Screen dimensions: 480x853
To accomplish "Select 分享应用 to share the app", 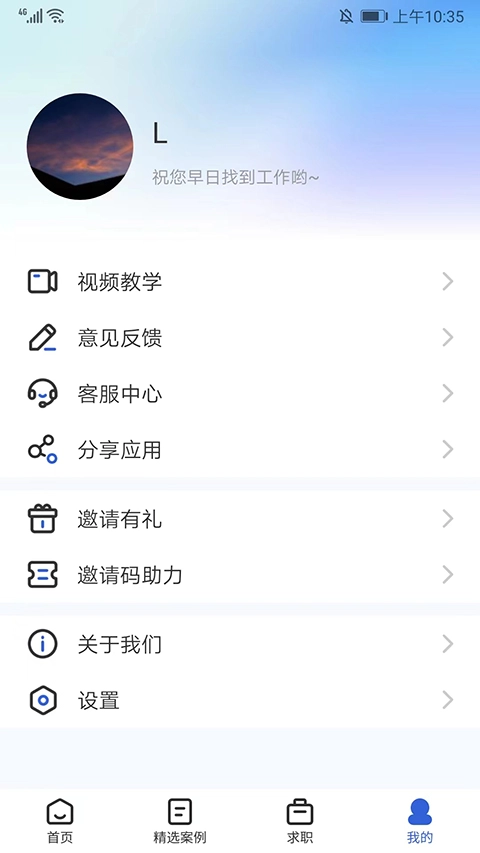I will (240, 450).
